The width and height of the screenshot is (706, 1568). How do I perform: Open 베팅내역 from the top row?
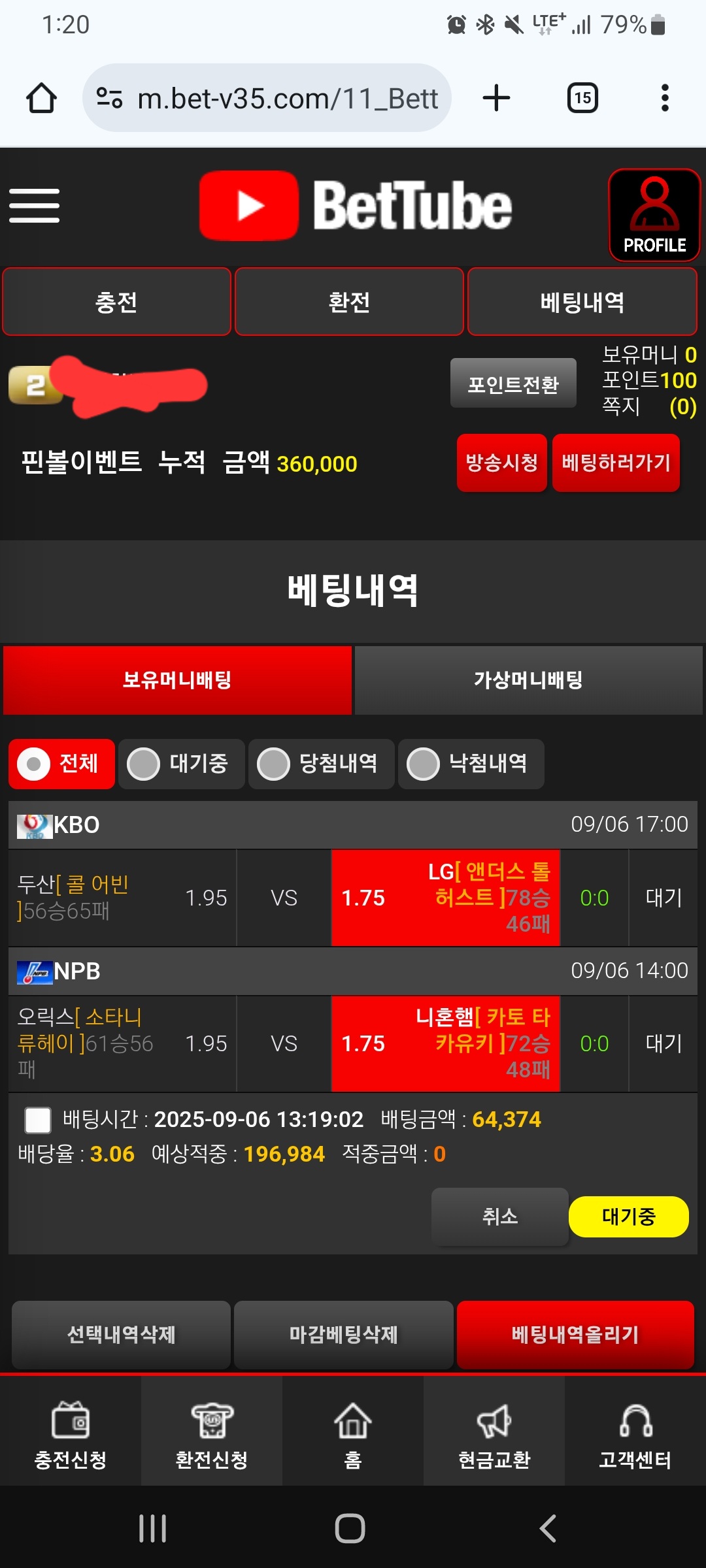point(582,302)
